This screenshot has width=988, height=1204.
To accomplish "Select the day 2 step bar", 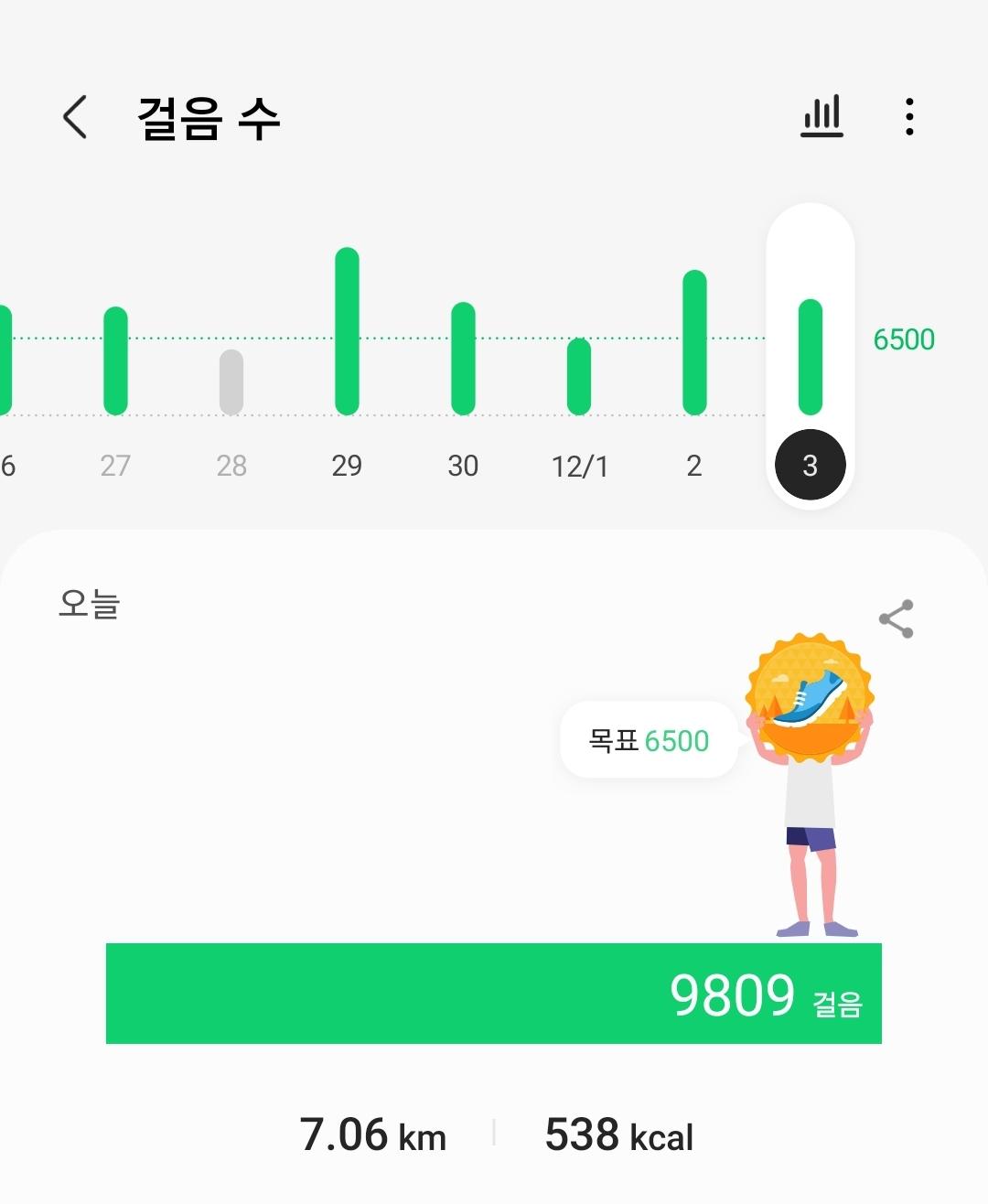I will [x=694, y=342].
